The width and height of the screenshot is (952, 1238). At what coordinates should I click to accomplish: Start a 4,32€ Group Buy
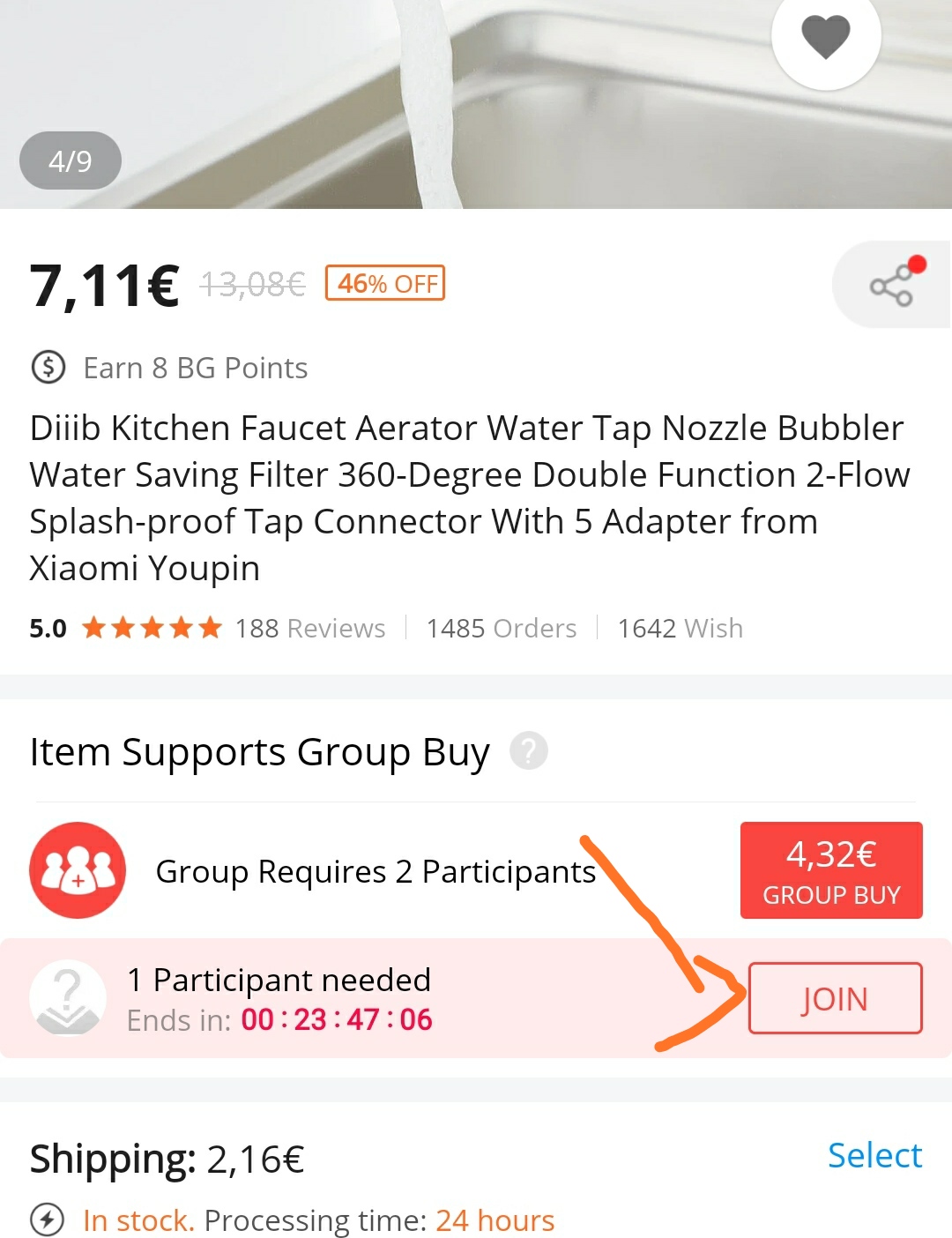831,870
